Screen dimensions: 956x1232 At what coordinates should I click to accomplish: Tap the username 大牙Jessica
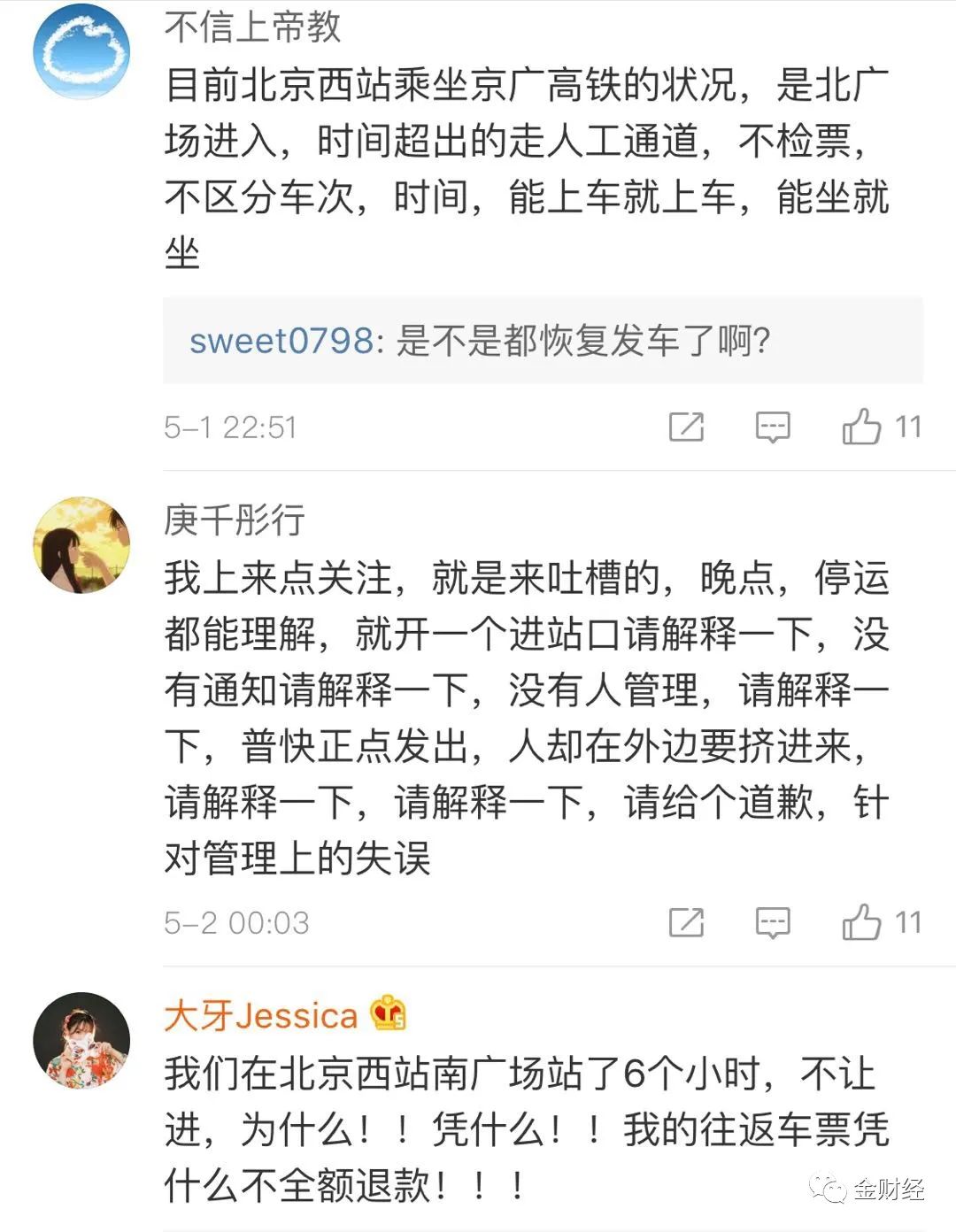pos(260,1015)
